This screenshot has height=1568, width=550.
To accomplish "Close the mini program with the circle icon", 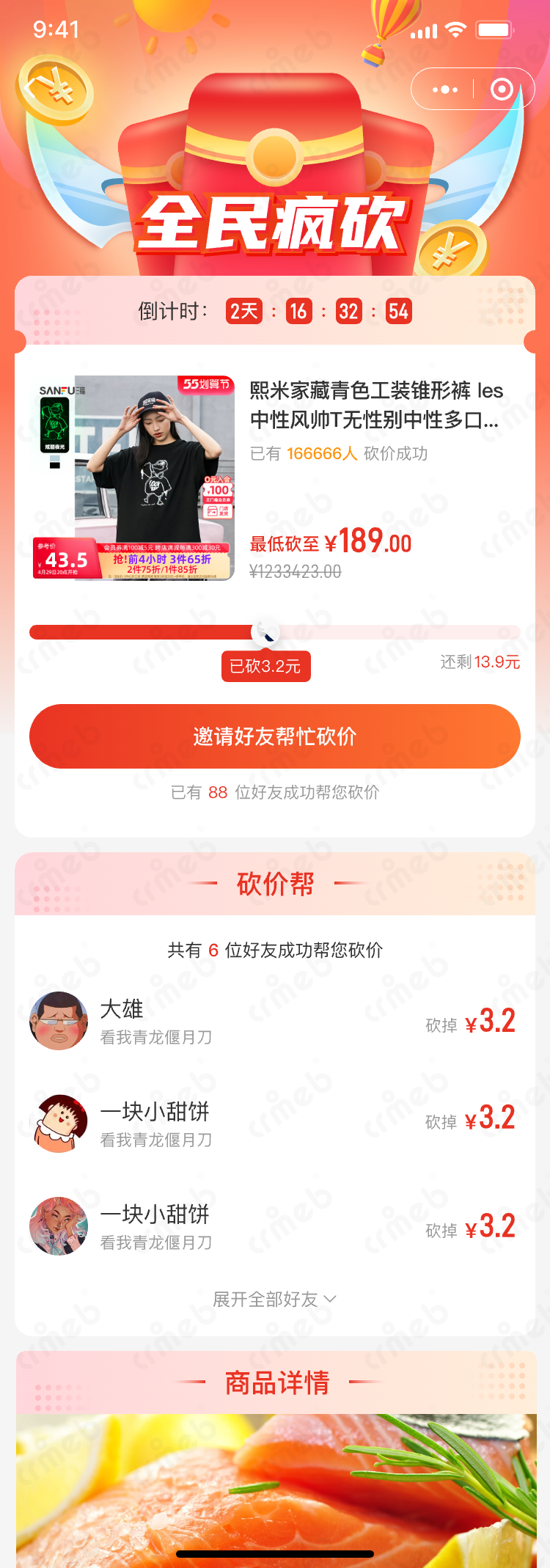I will pyautogui.click(x=502, y=89).
